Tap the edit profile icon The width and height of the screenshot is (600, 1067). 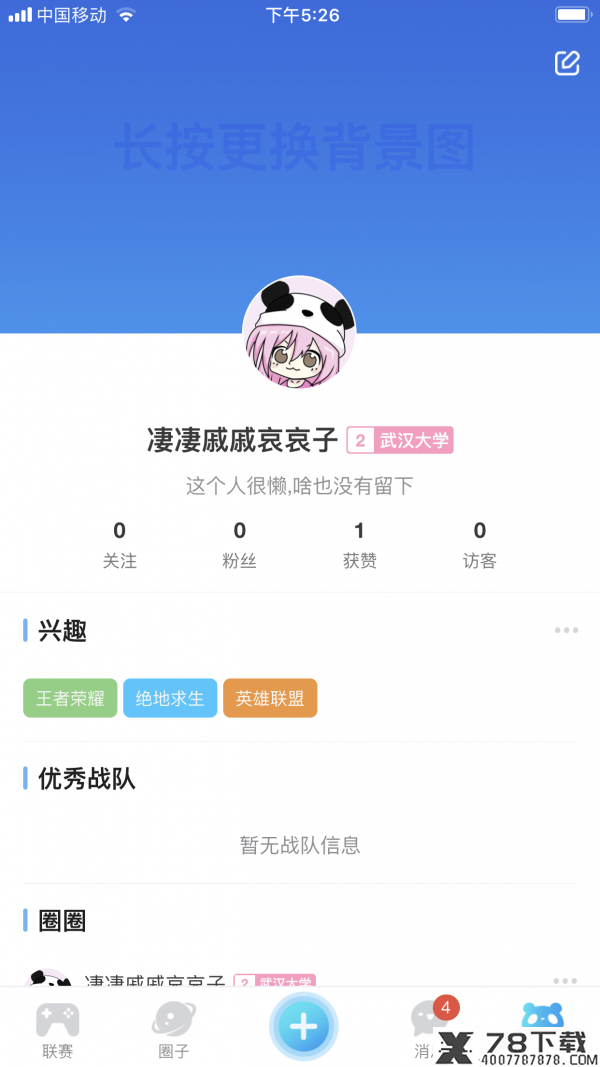[x=567, y=63]
